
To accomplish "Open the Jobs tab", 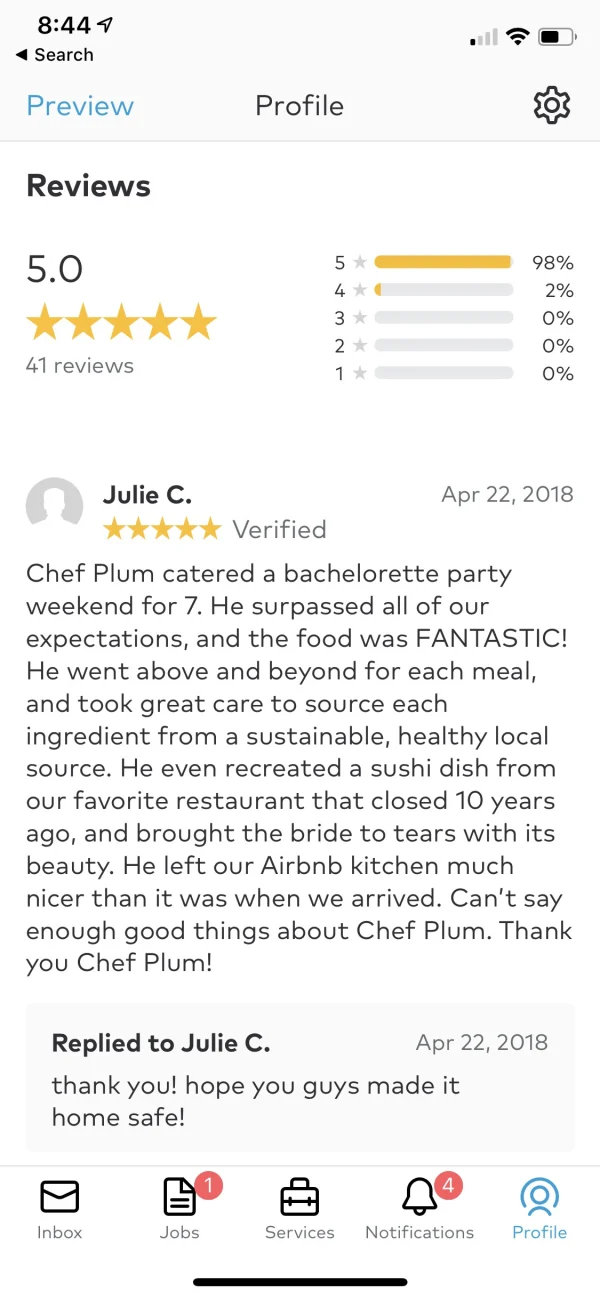I will [x=180, y=1208].
